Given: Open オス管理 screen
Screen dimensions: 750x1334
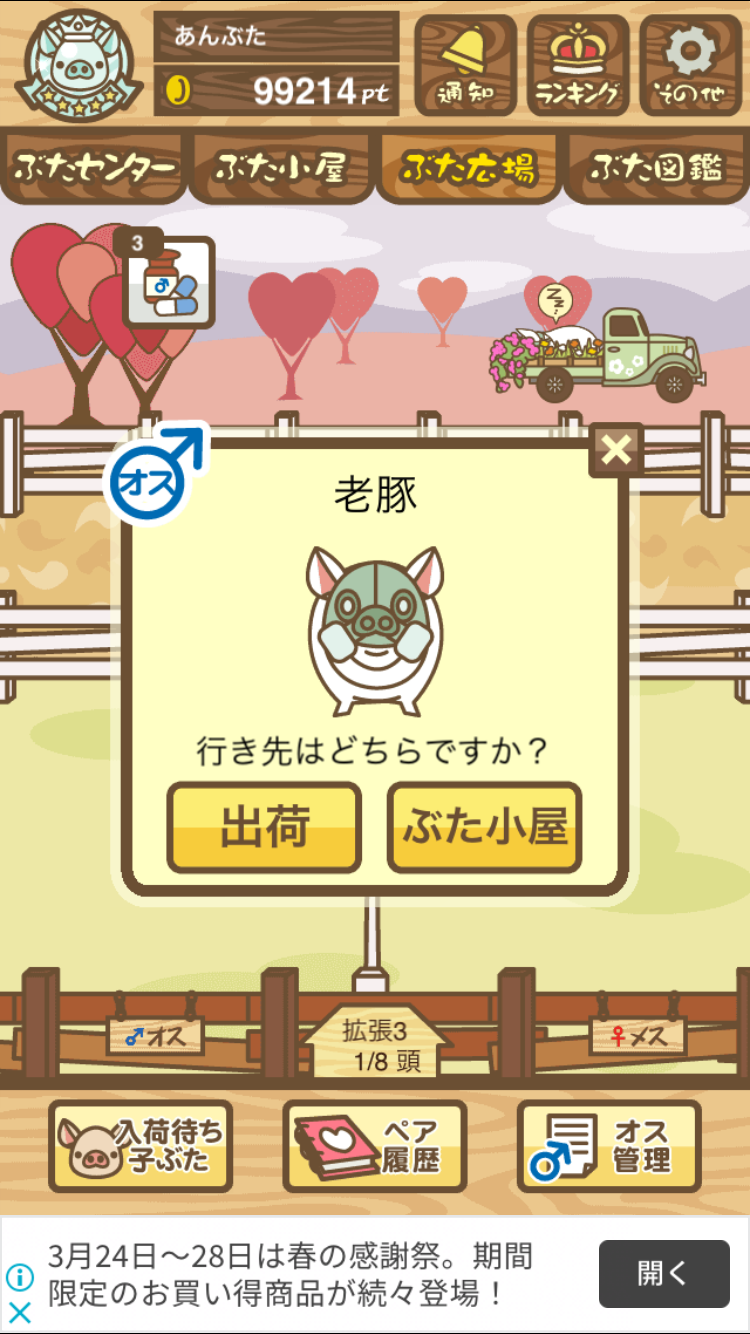Looking at the screenshot, I should 609,1146.
